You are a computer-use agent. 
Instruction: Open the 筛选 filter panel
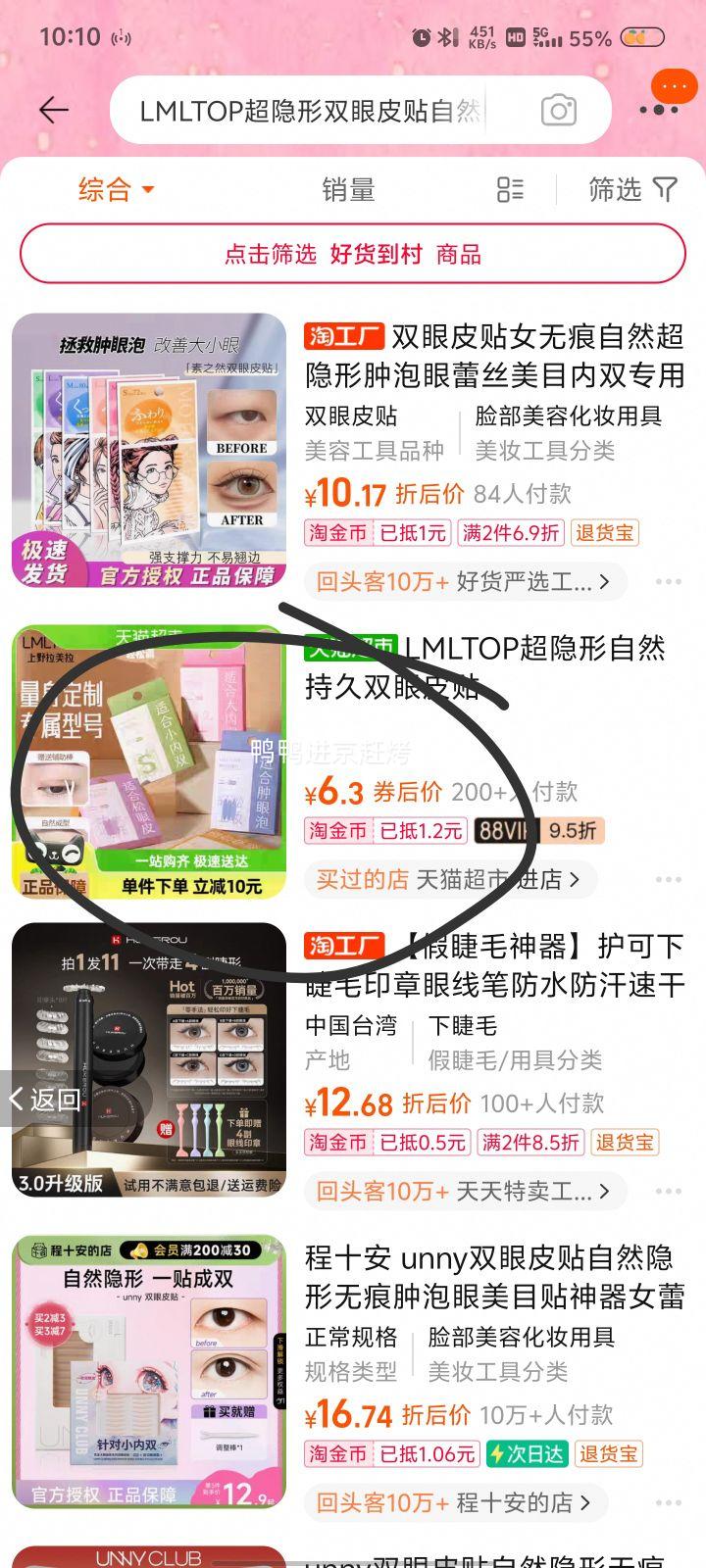coord(631,189)
